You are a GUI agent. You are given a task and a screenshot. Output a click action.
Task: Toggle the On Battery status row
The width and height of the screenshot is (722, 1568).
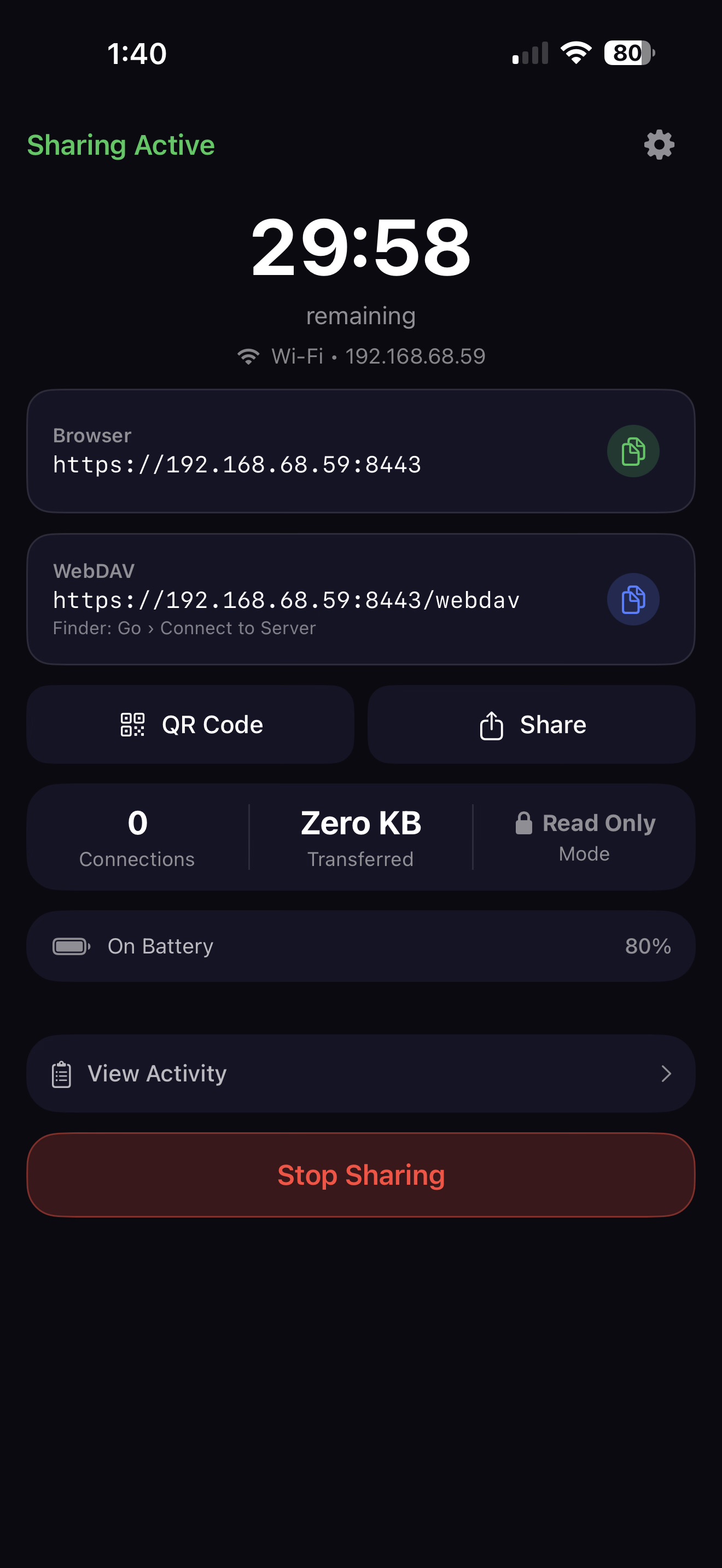(x=361, y=946)
